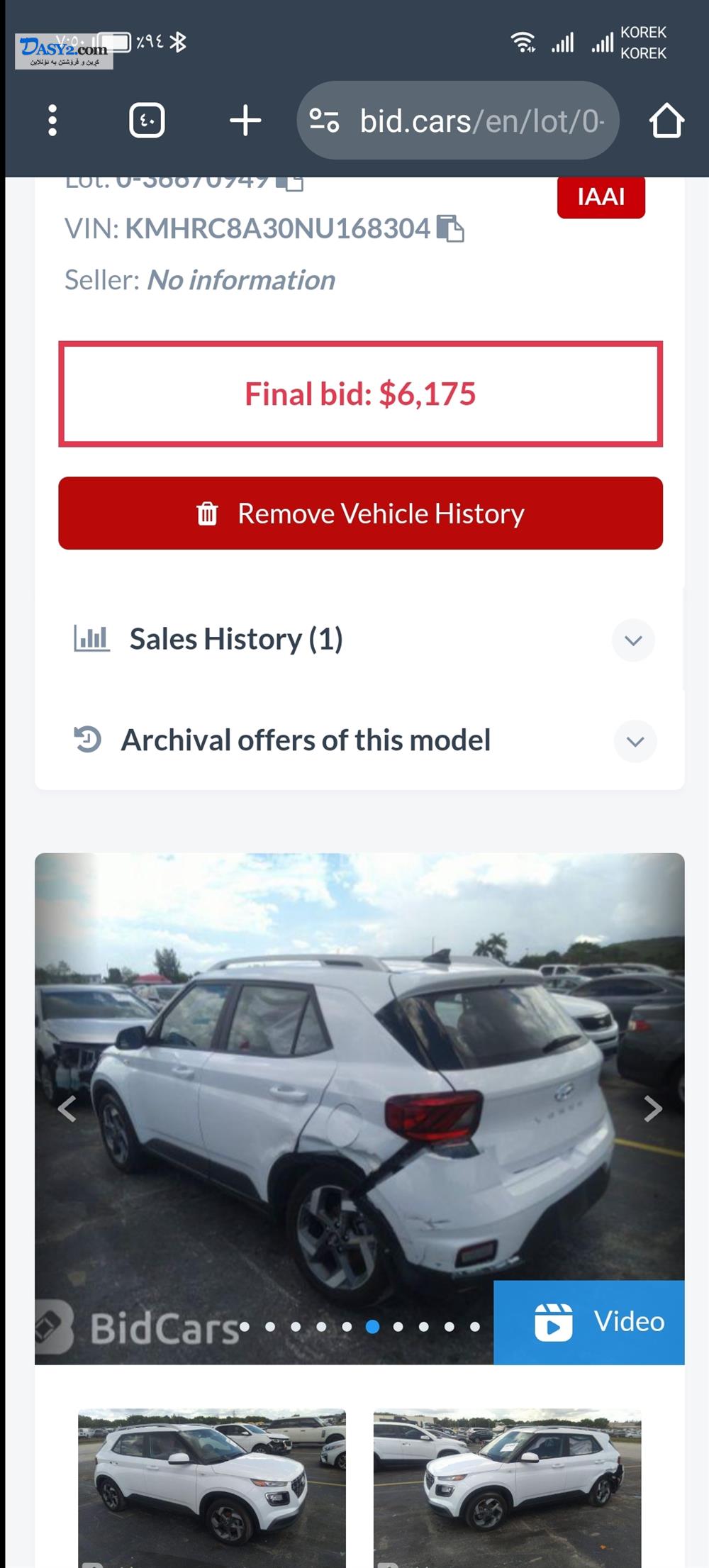709x1568 pixels.
Task: Copy the VIN number
Action: (x=451, y=228)
